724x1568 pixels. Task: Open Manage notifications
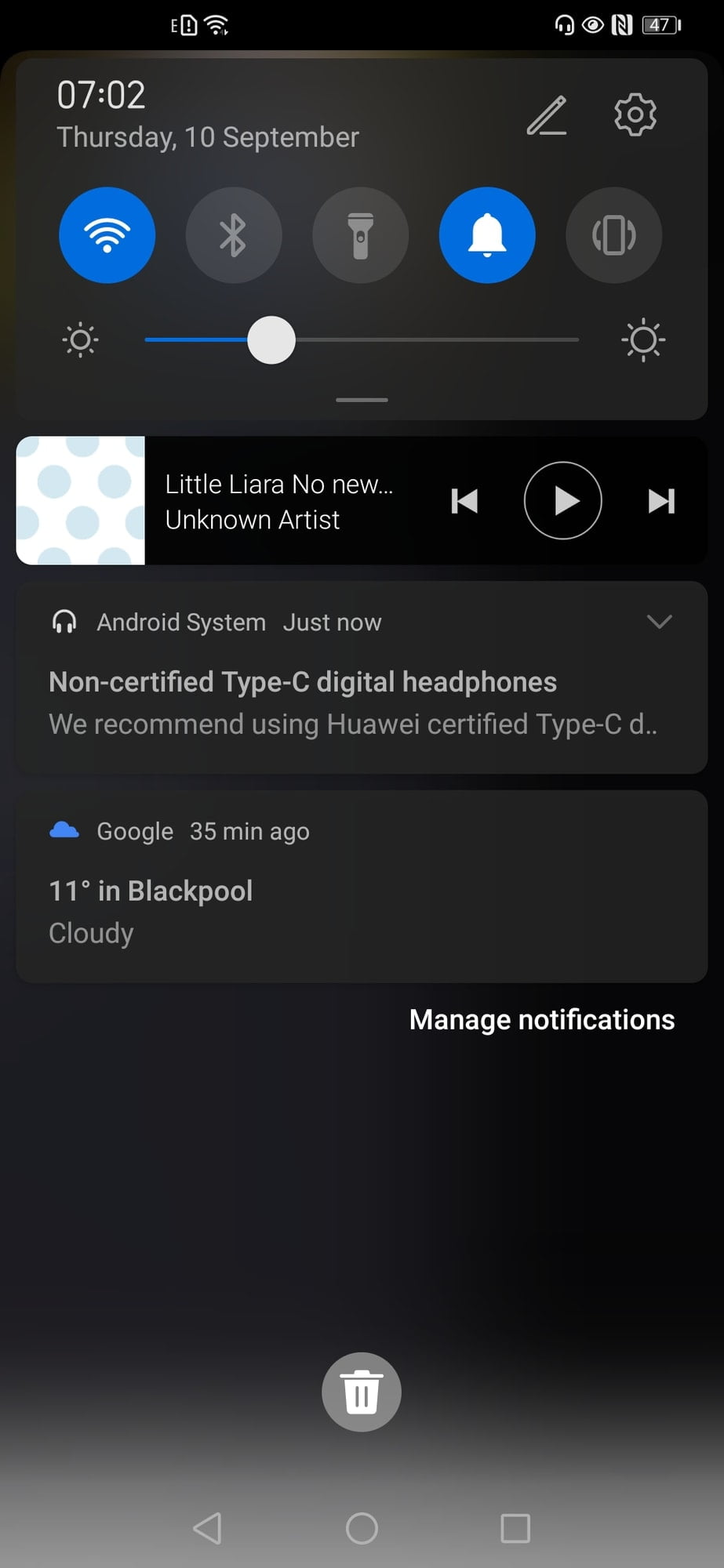[x=541, y=1020]
